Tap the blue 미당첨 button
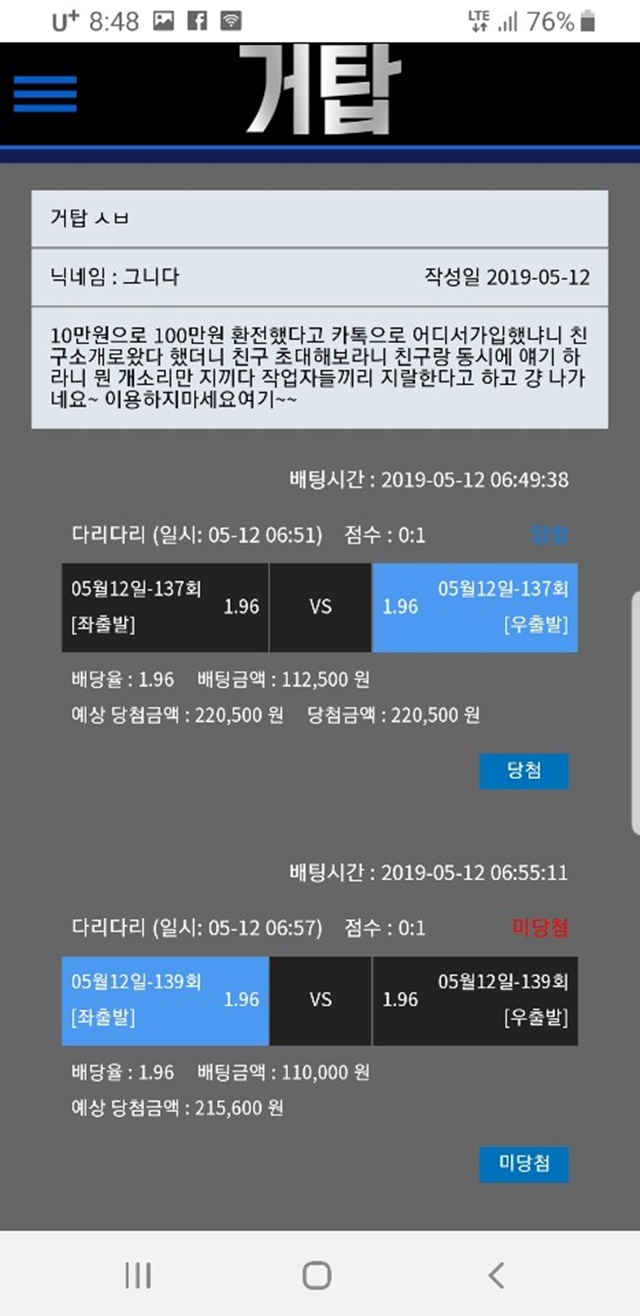Viewport: 640px width, 1316px height. point(524,1164)
